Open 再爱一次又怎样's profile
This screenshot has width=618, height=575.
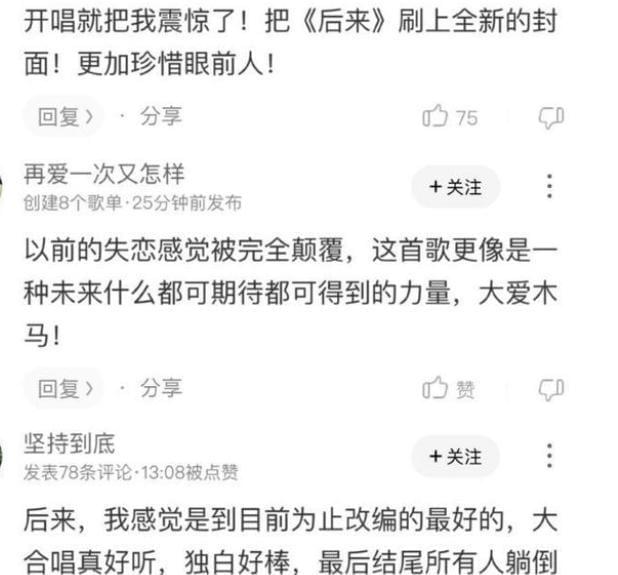(104, 174)
